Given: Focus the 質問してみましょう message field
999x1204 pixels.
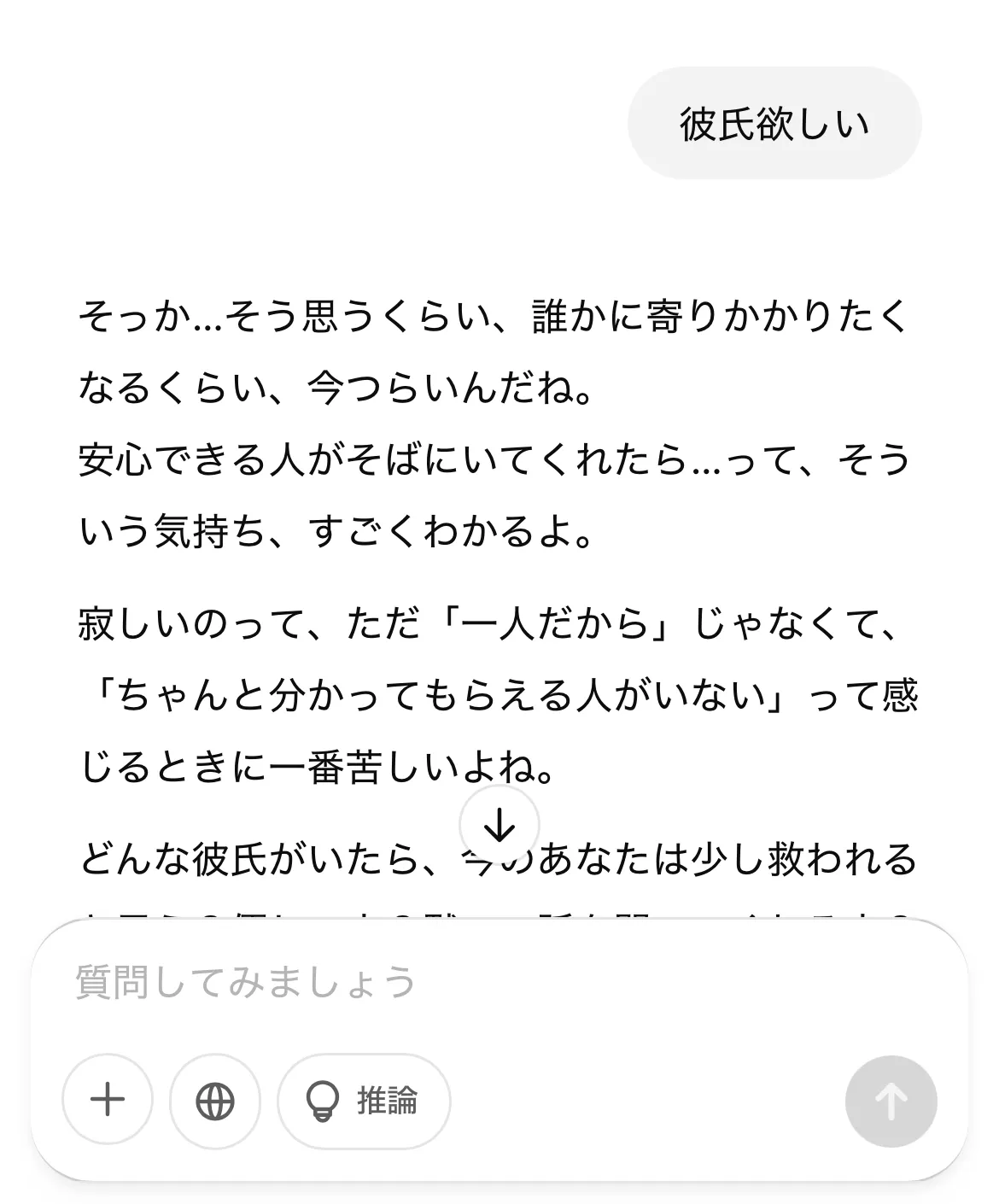Looking at the screenshot, I should [499, 982].
